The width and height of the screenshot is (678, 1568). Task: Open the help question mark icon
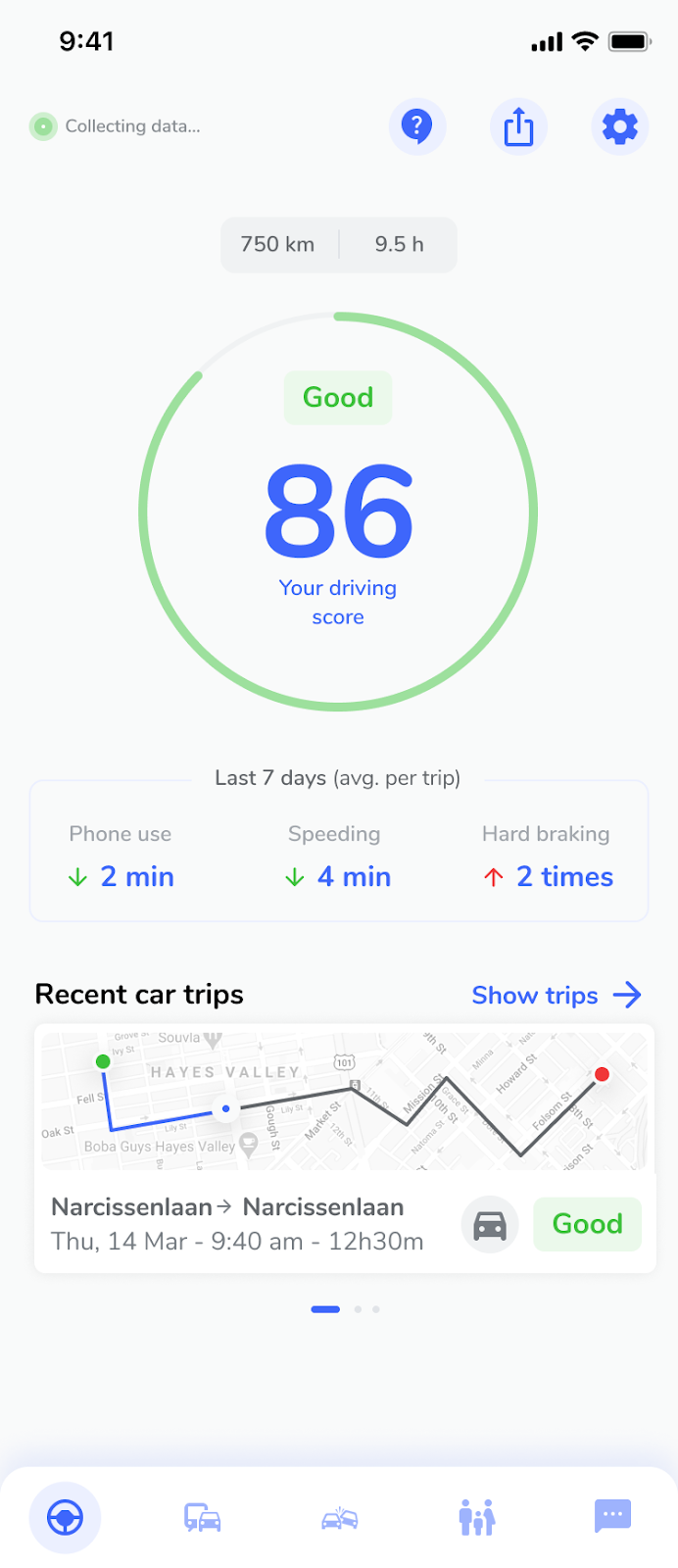(x=417, y=126)
